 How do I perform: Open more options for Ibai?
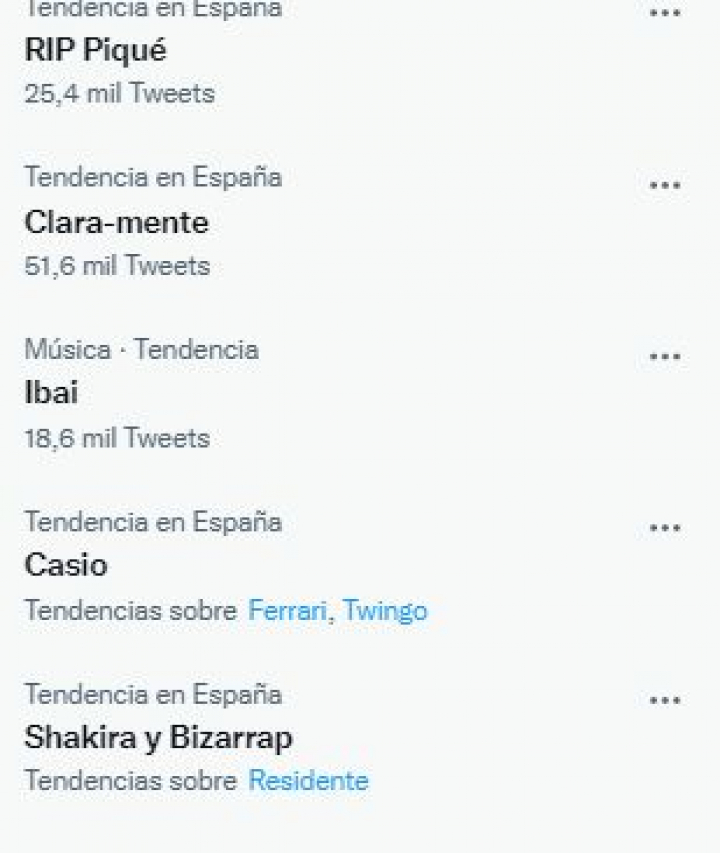tap(665, 357)
